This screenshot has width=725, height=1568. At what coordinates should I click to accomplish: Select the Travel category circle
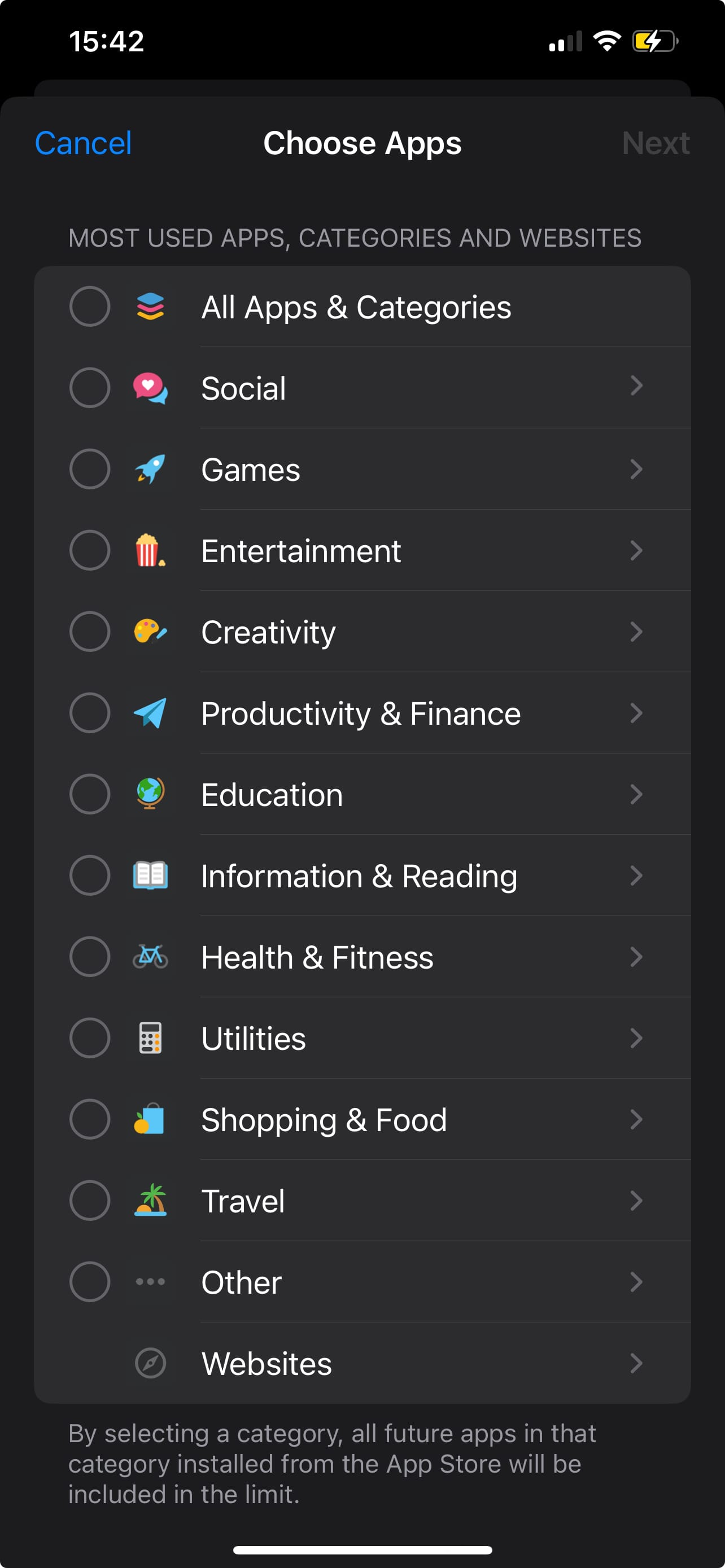click(89, 1201)
